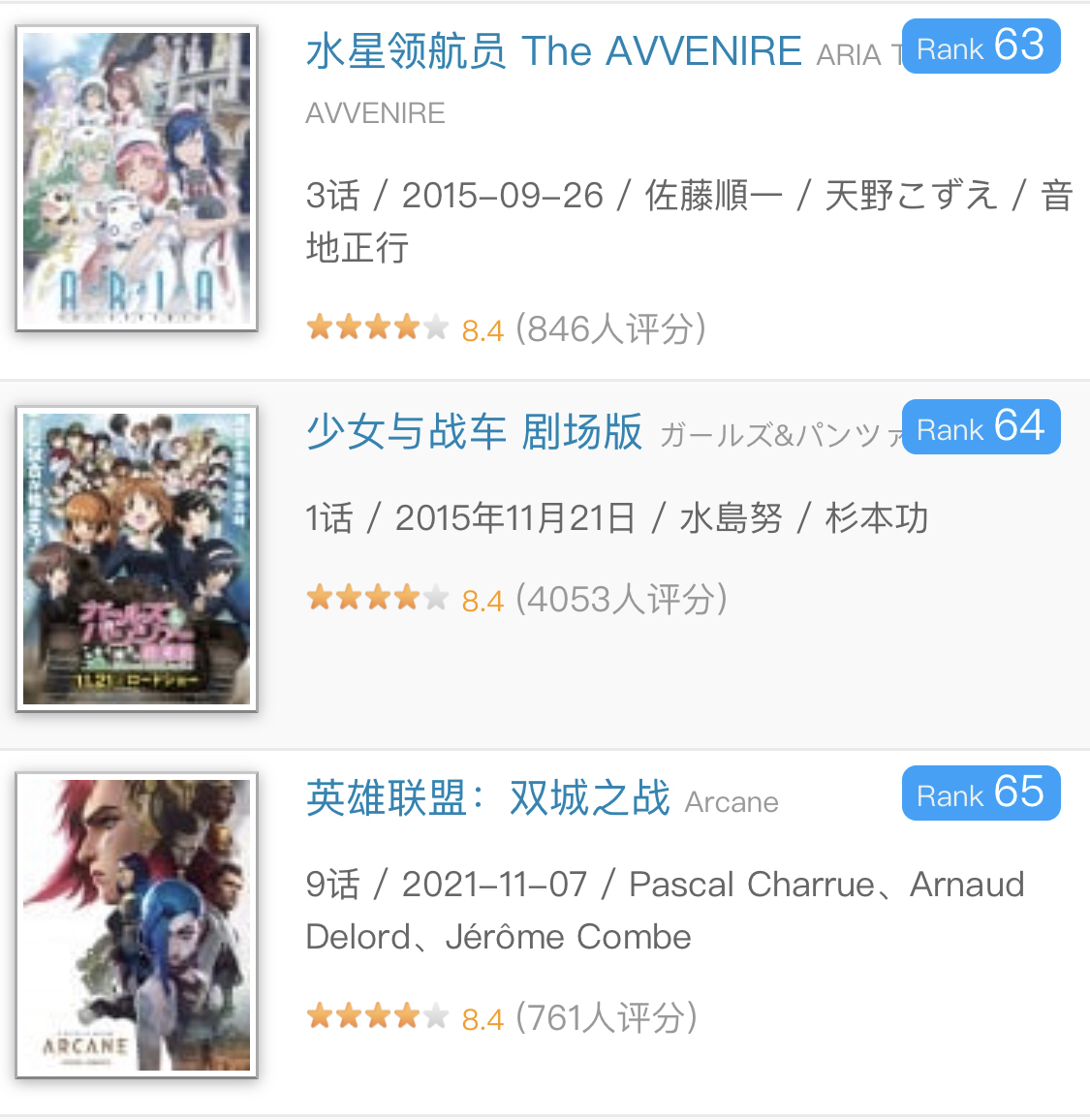Tap the Girls und Panzer movie cover
Screen dimensions: 1090x1120
[x=137, y=559]
